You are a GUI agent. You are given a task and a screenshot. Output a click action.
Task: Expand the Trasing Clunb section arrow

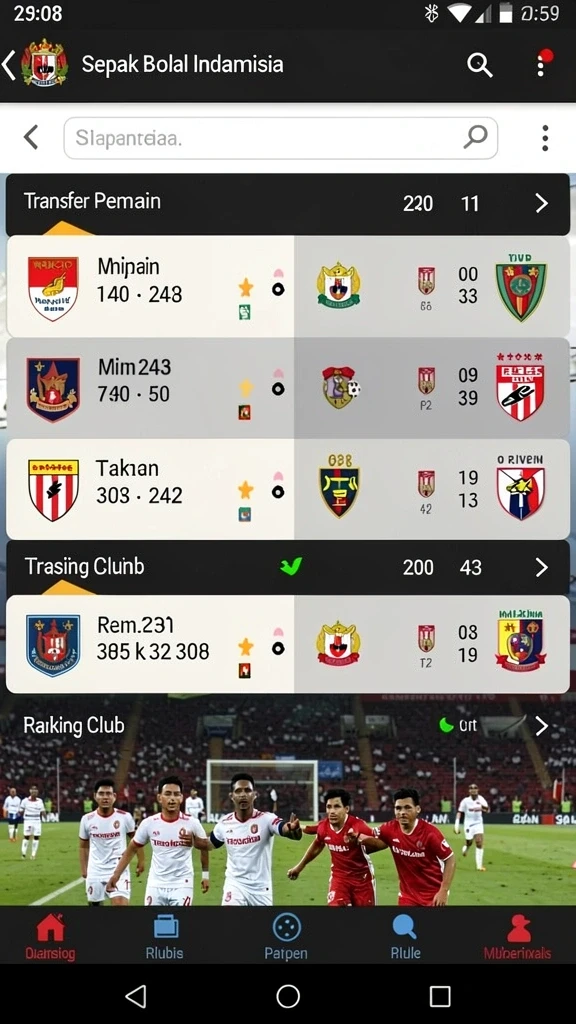pyautogui.click(x=541, y=568)
